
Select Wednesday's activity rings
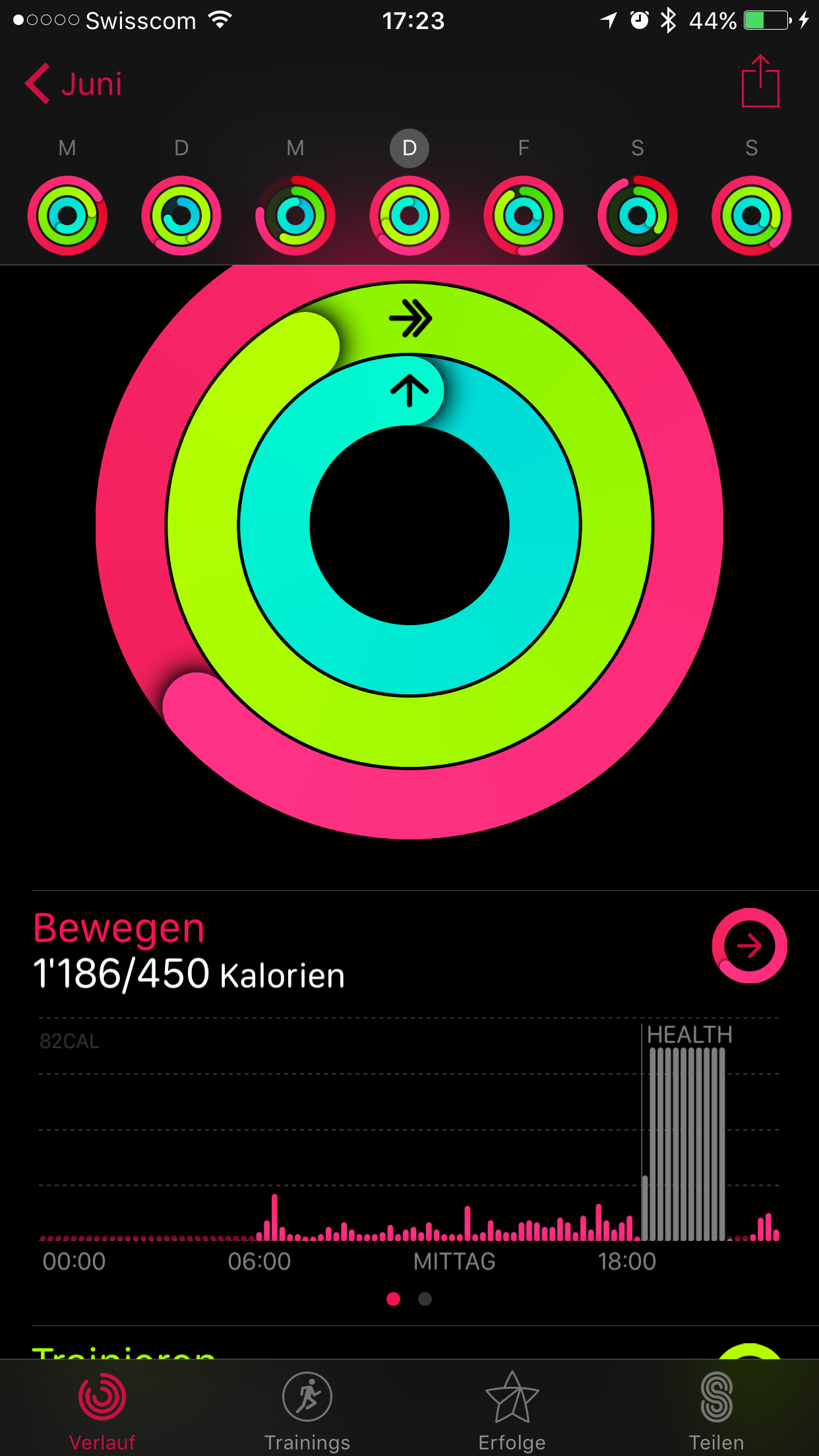(x=295, y=216)
